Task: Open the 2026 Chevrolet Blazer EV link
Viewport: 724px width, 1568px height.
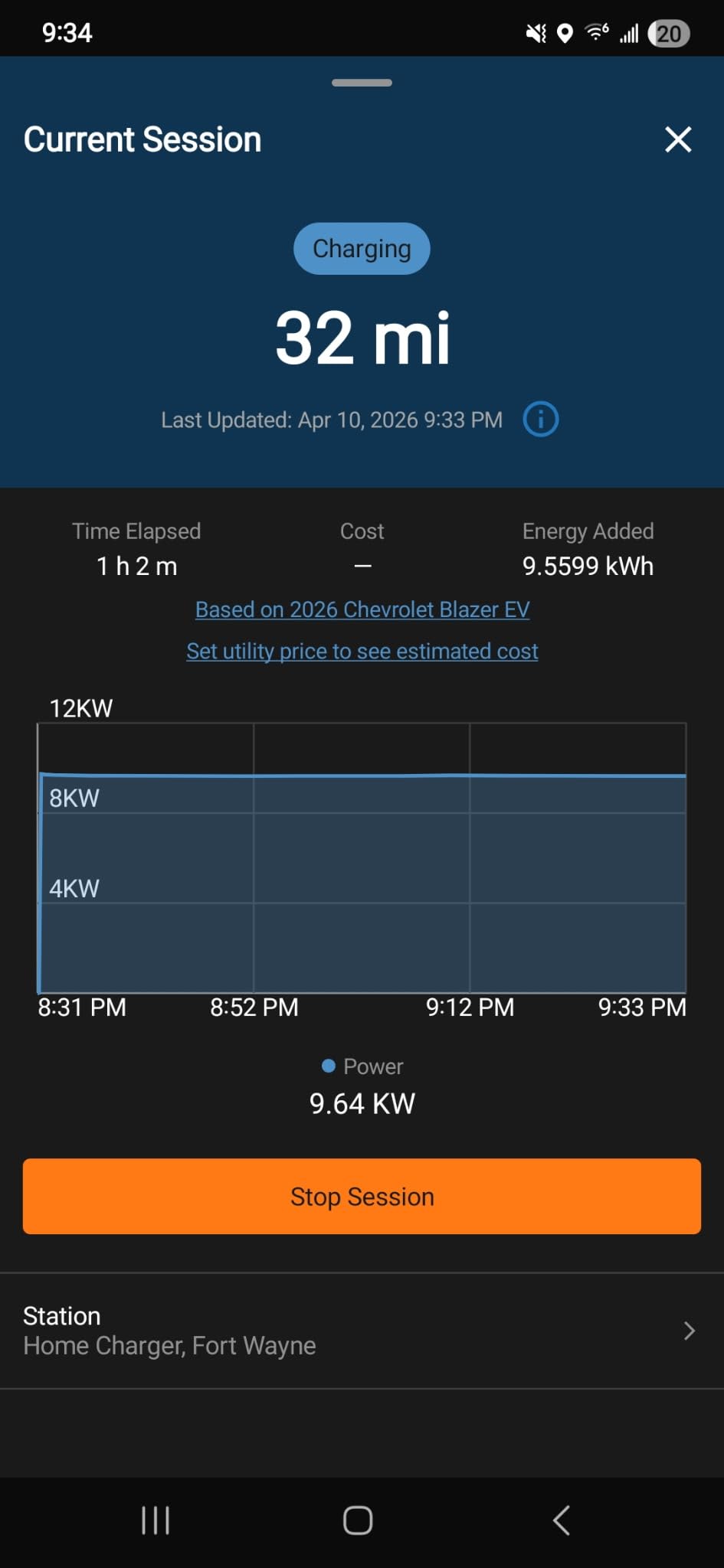Action: click(x=362, y=609)
